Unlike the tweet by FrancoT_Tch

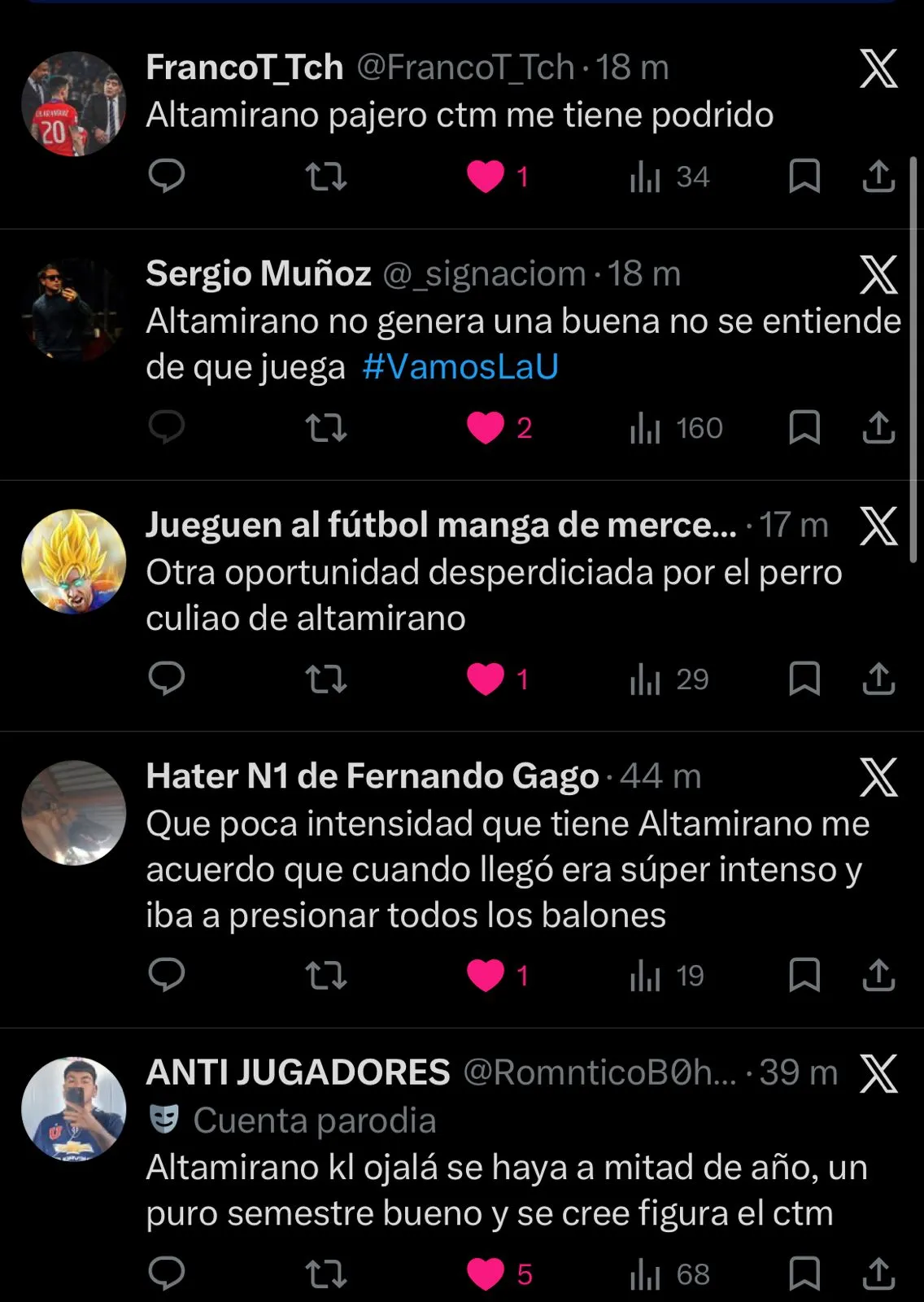coord(486,177)
